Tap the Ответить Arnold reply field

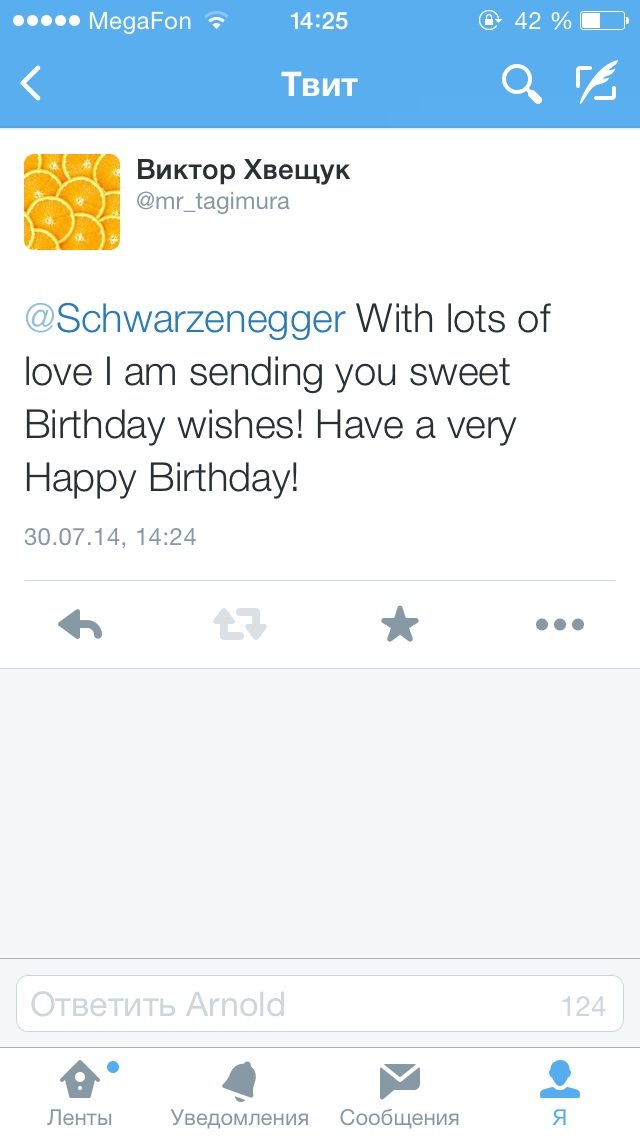(300, 1004)
